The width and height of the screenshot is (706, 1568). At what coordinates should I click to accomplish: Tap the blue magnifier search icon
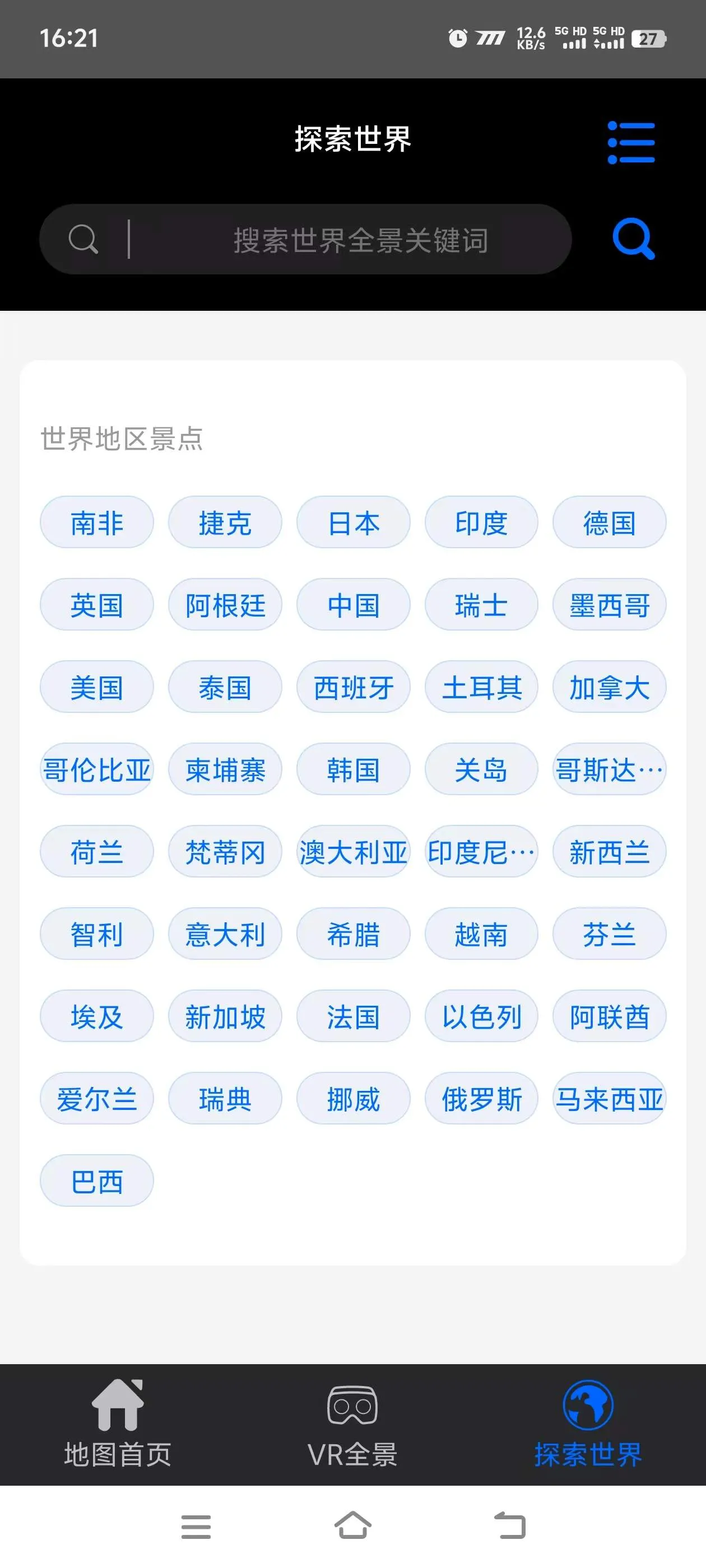634,239
